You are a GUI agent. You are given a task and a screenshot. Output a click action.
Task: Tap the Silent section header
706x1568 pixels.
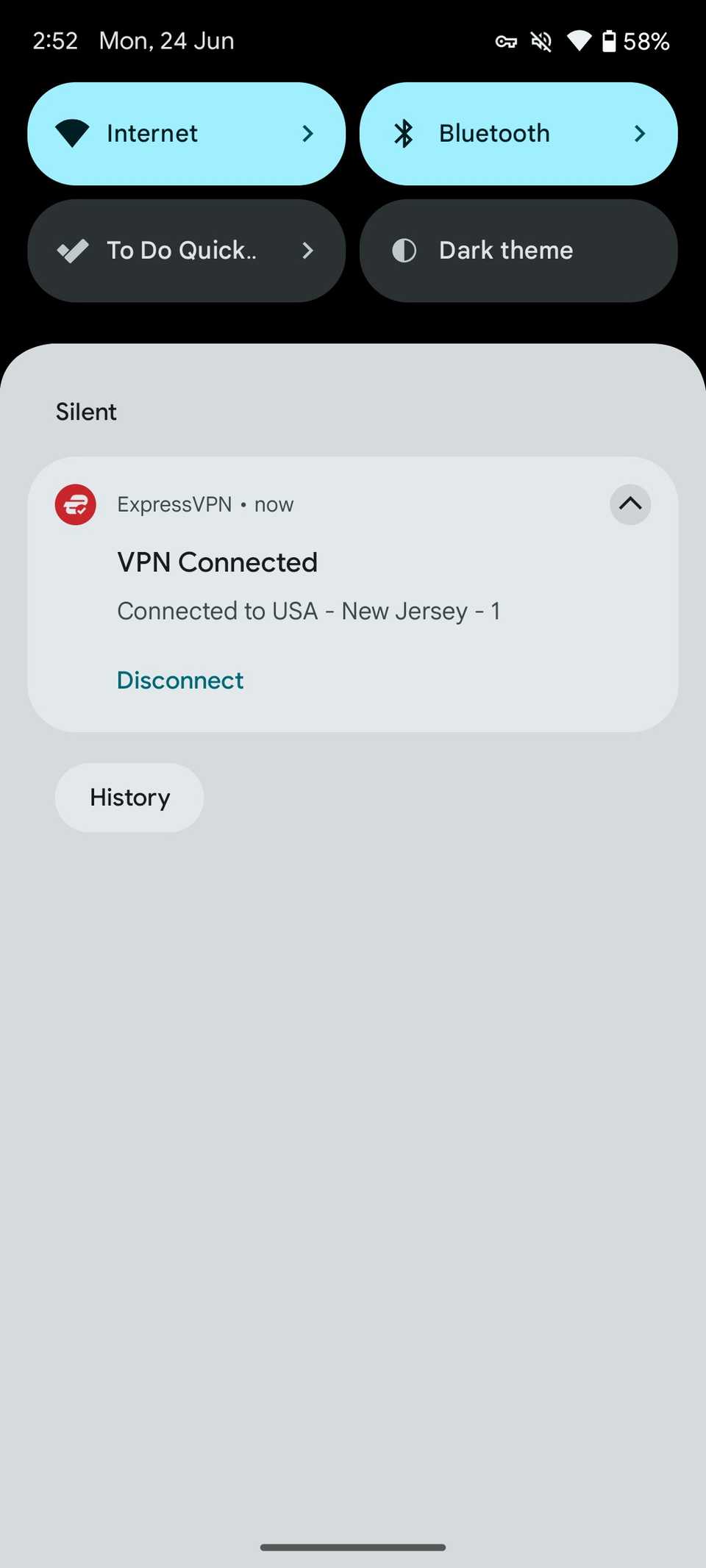point(86,412)
